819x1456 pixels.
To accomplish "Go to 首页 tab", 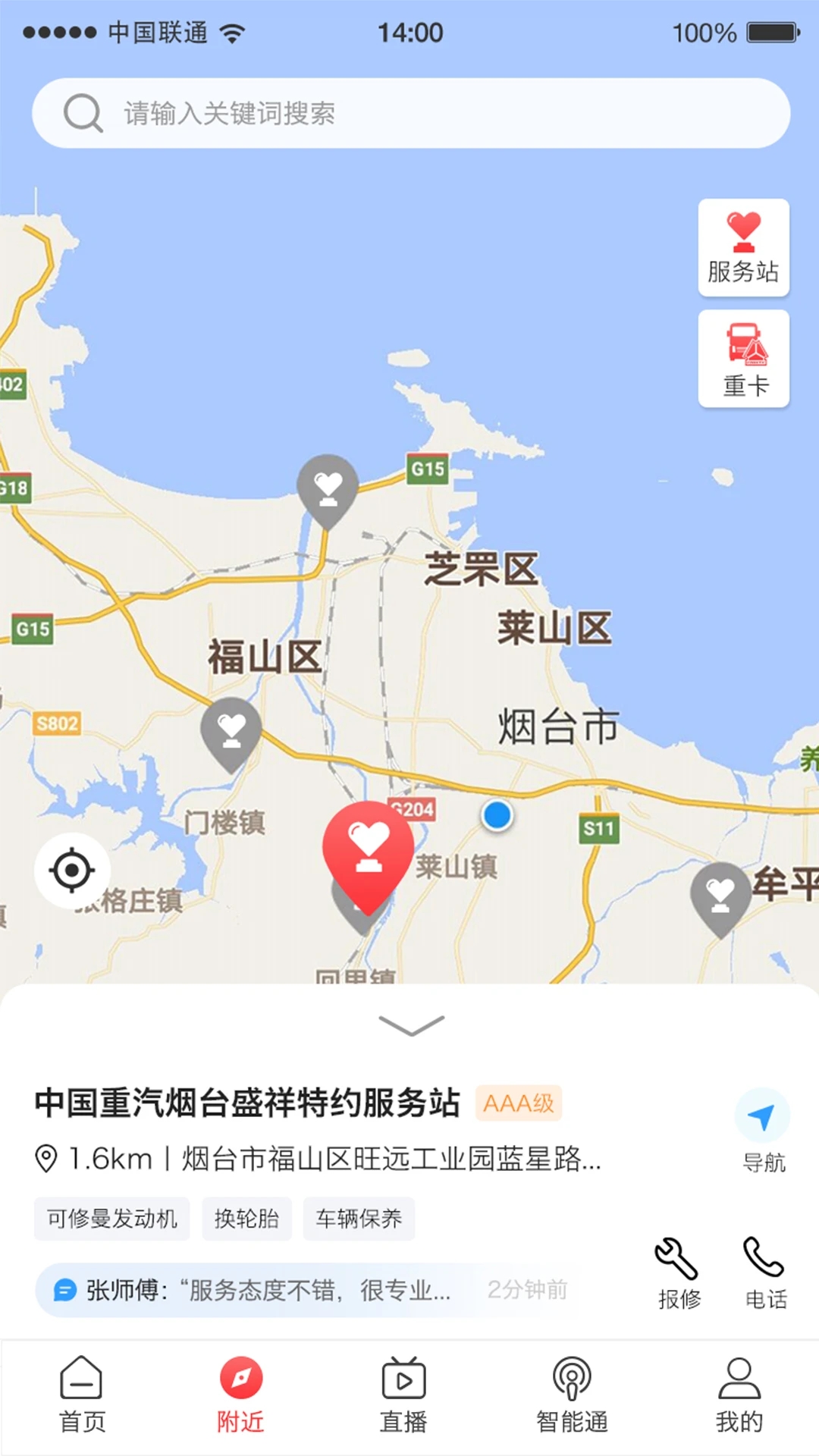I will click(82, 1395).
